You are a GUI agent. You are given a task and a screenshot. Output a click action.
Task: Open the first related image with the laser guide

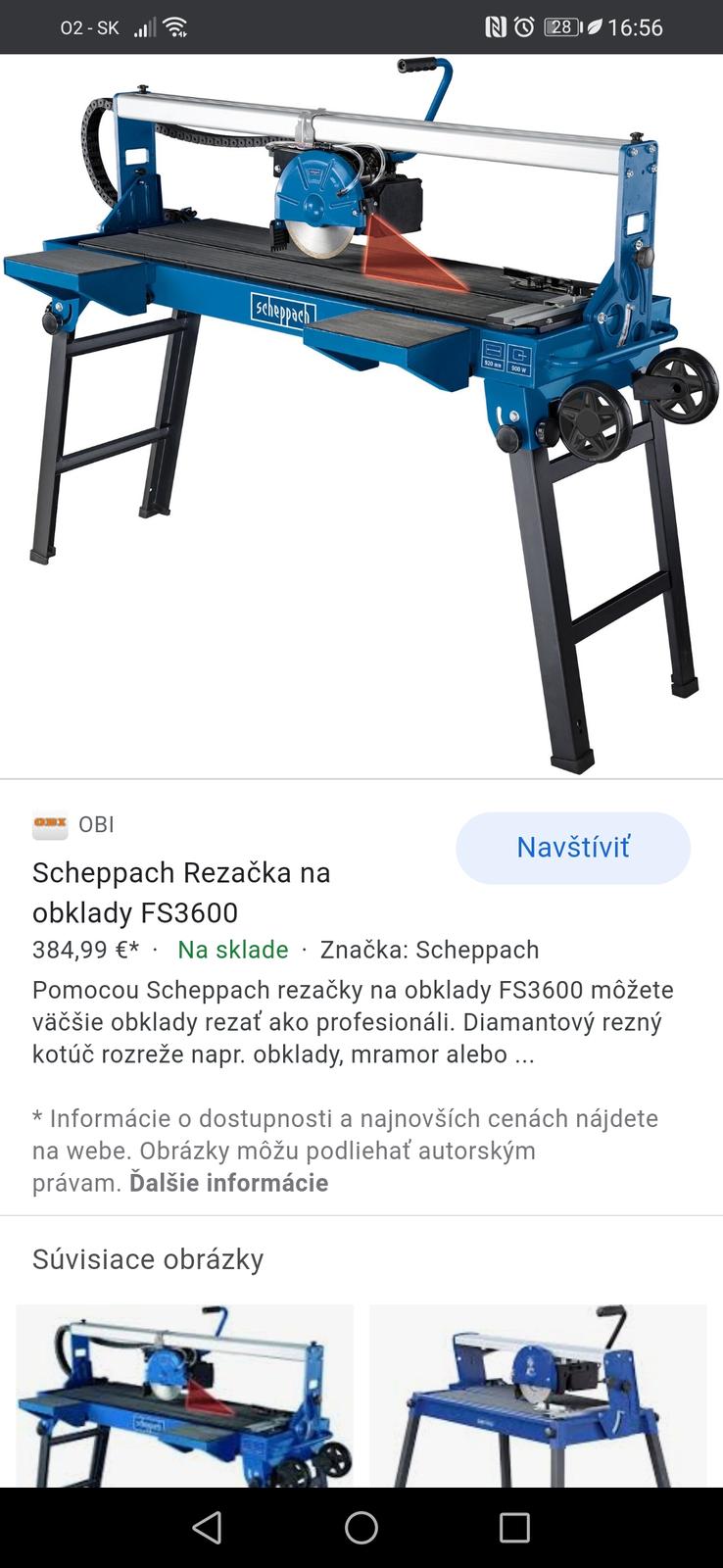(x=184, y=1396)
